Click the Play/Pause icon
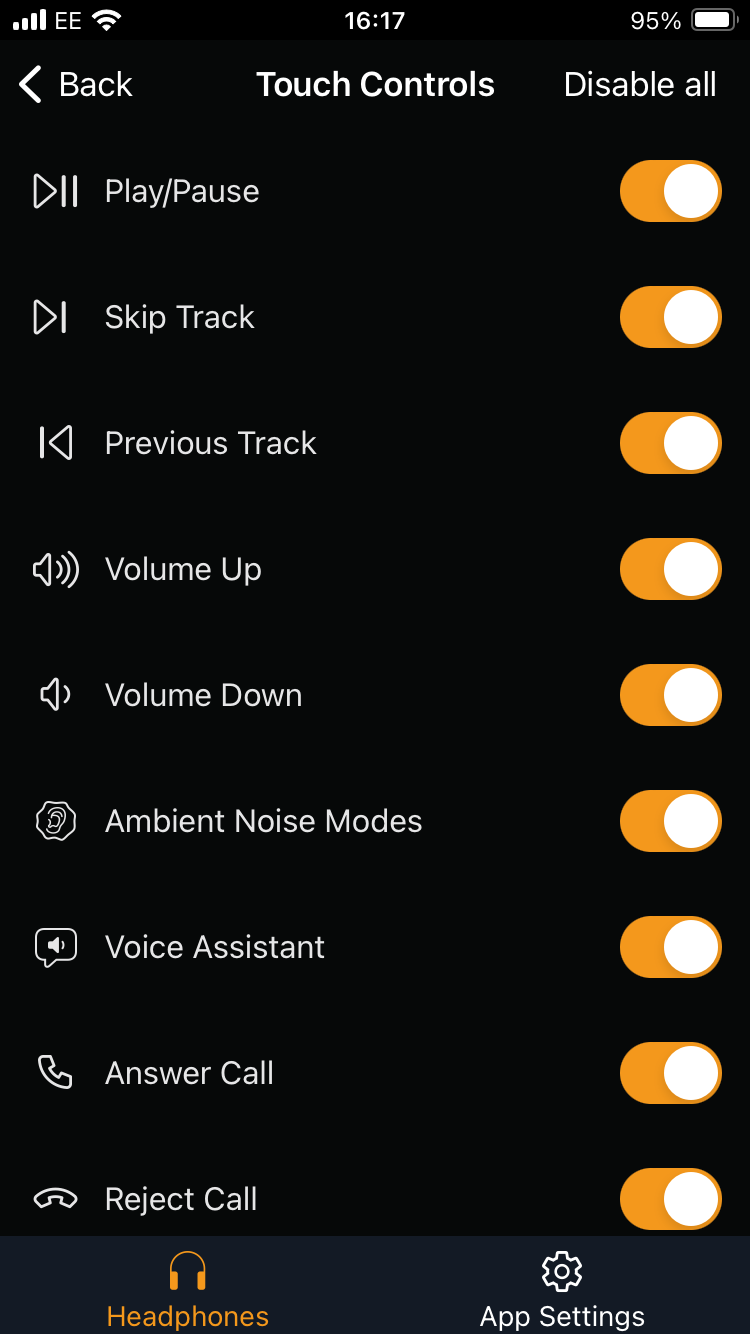The image size is (750, 1334). click(x=55, y=191)
